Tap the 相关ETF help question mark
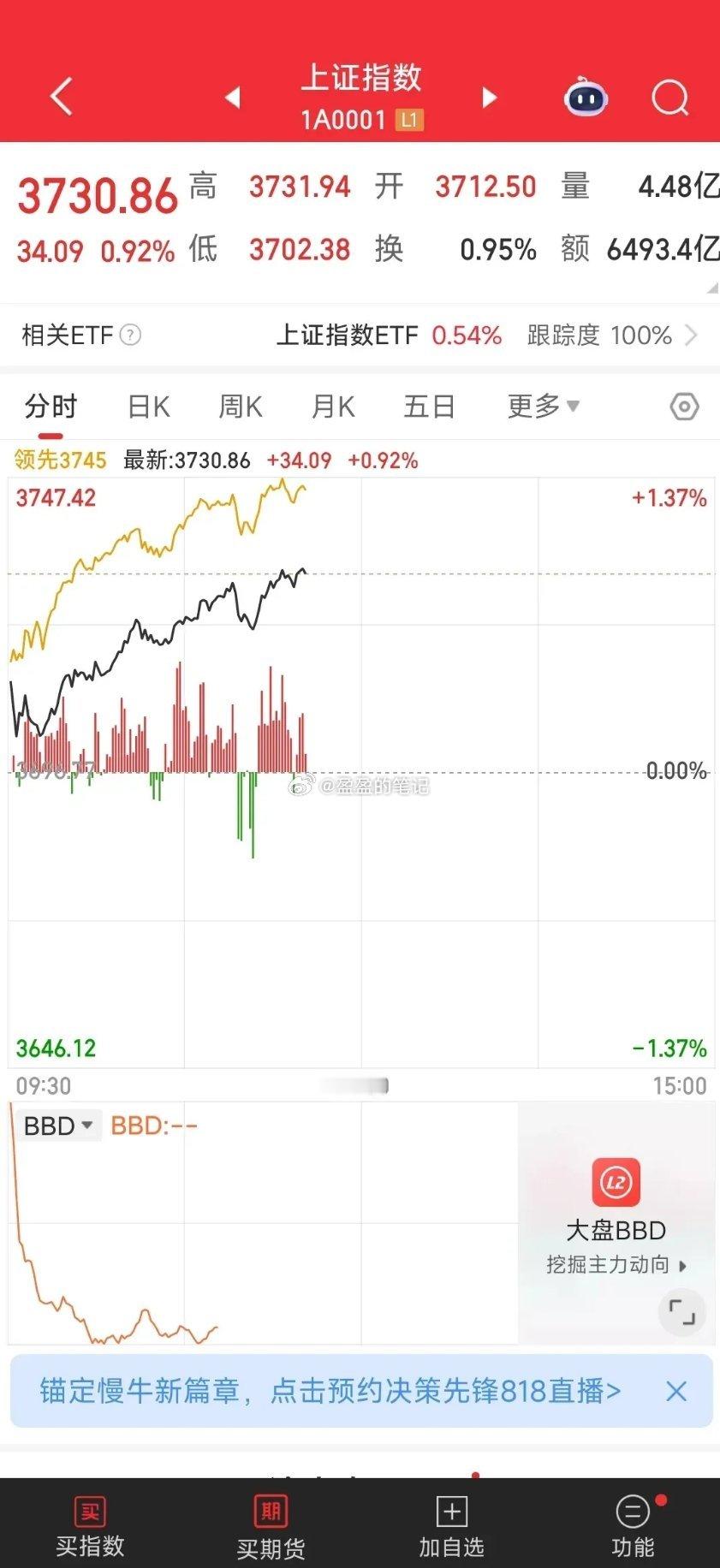Screen dimensions: 720x1568 (130, 335)
